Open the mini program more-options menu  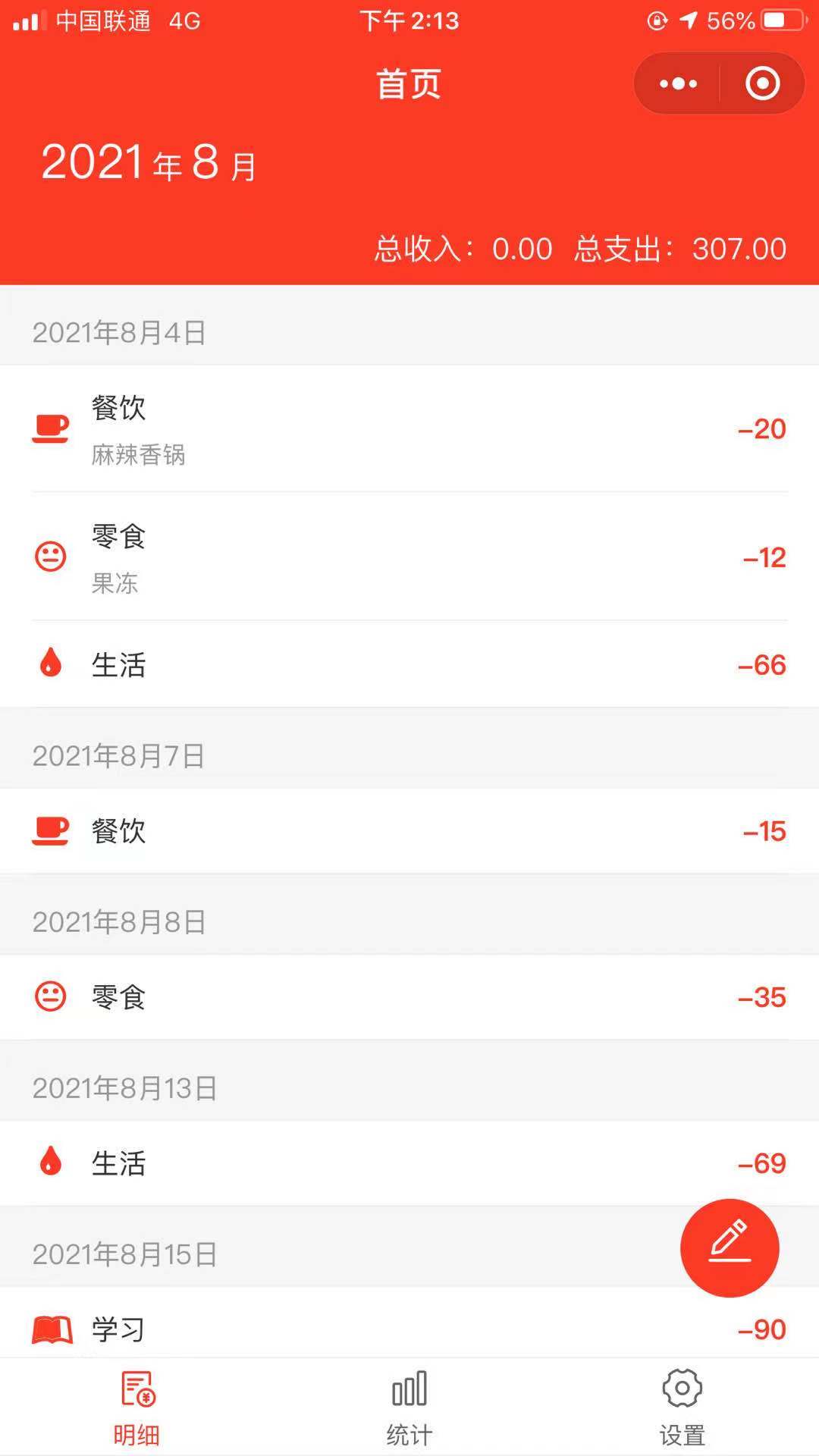click(678, 83)
